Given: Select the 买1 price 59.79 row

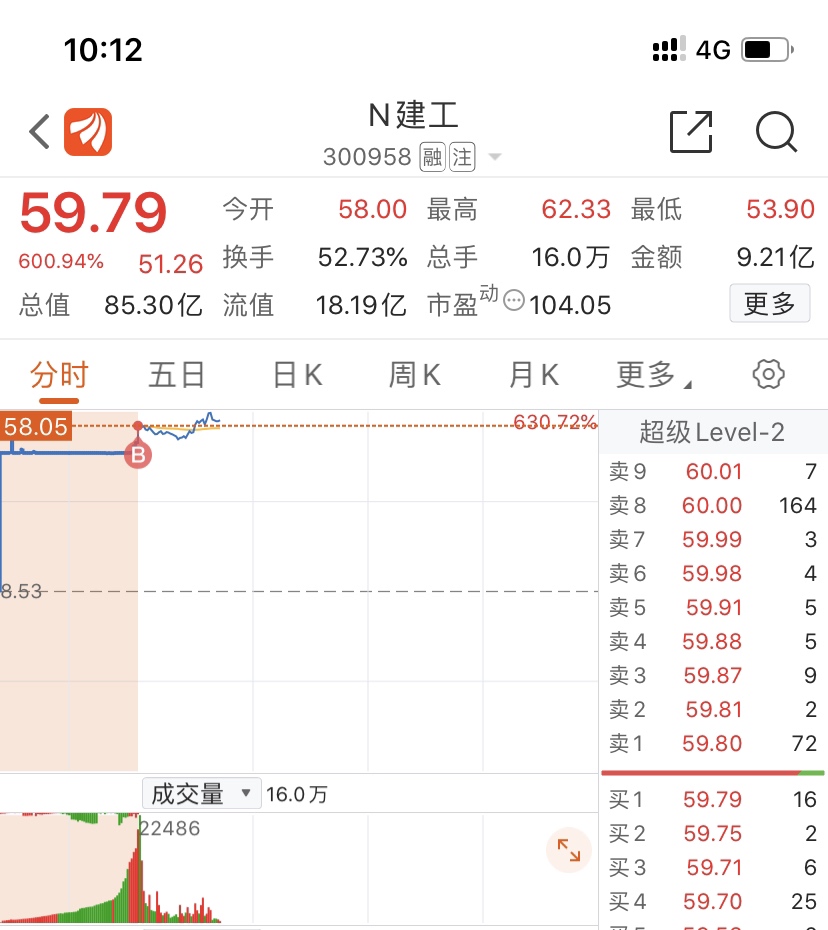Looking at the screenshot, I should click(x=713, y=799).
